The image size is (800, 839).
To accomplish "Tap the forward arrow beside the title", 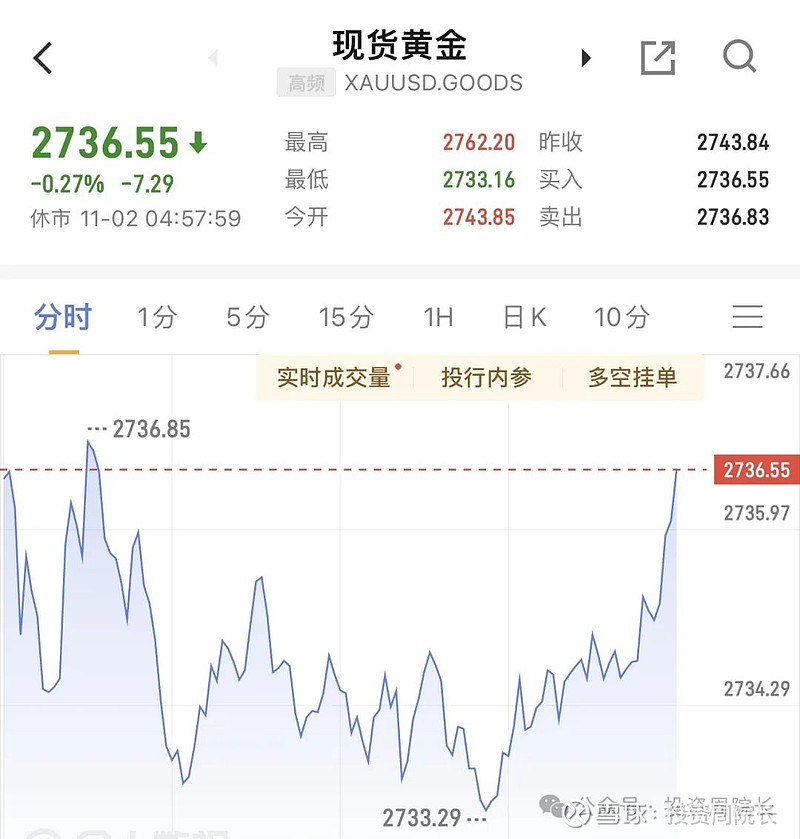I will pos(586,57).
